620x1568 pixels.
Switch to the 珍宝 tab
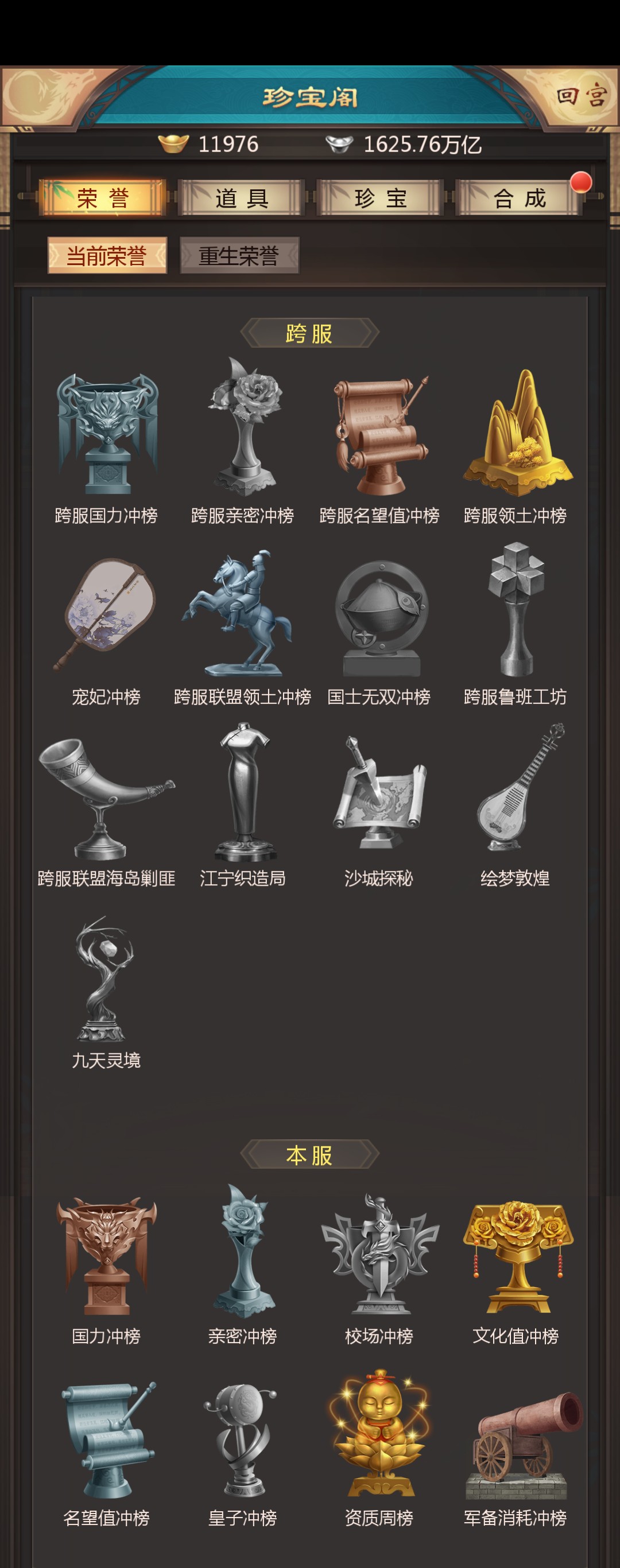pyautogui.click(x=380, y=198)
